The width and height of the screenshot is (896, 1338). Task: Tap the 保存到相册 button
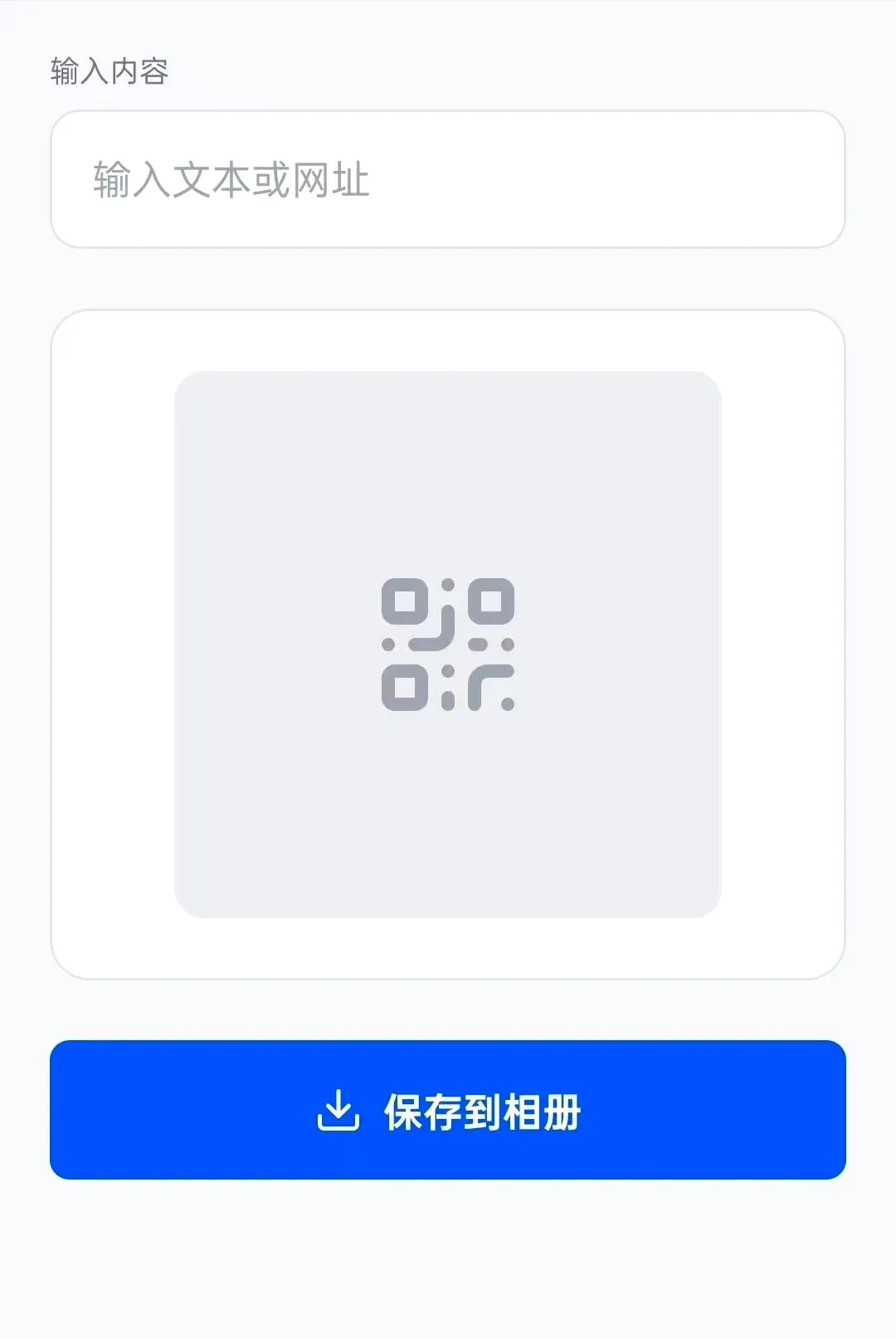(448, 1110)
